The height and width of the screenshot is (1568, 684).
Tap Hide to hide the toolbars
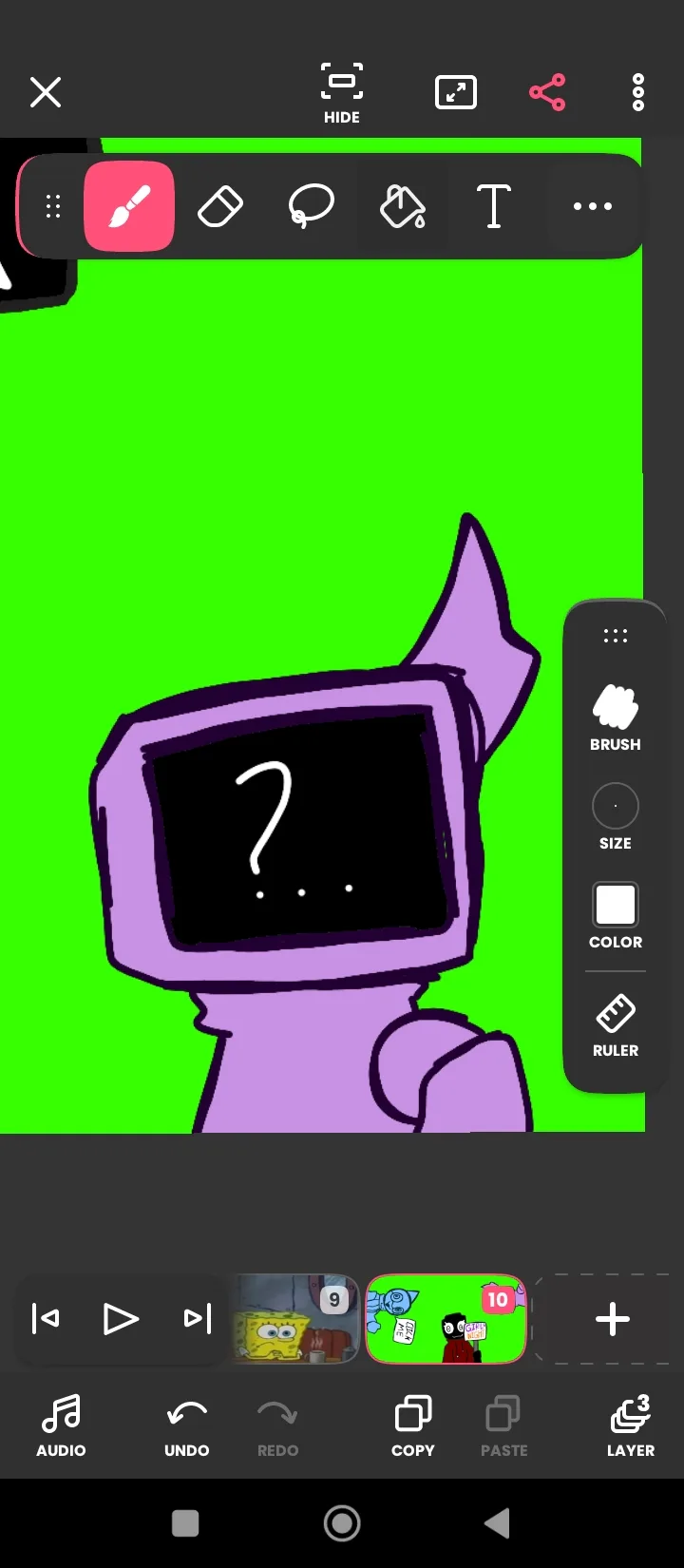pos(342,93)
